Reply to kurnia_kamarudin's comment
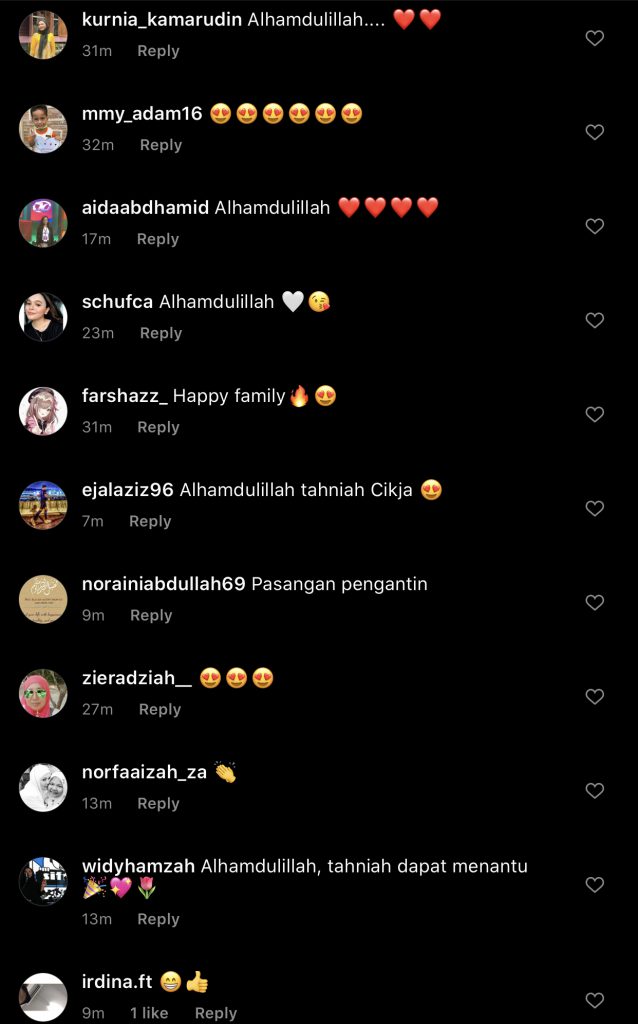The height and width of the screenshot is (1024, 638). [x=158, y=51]
